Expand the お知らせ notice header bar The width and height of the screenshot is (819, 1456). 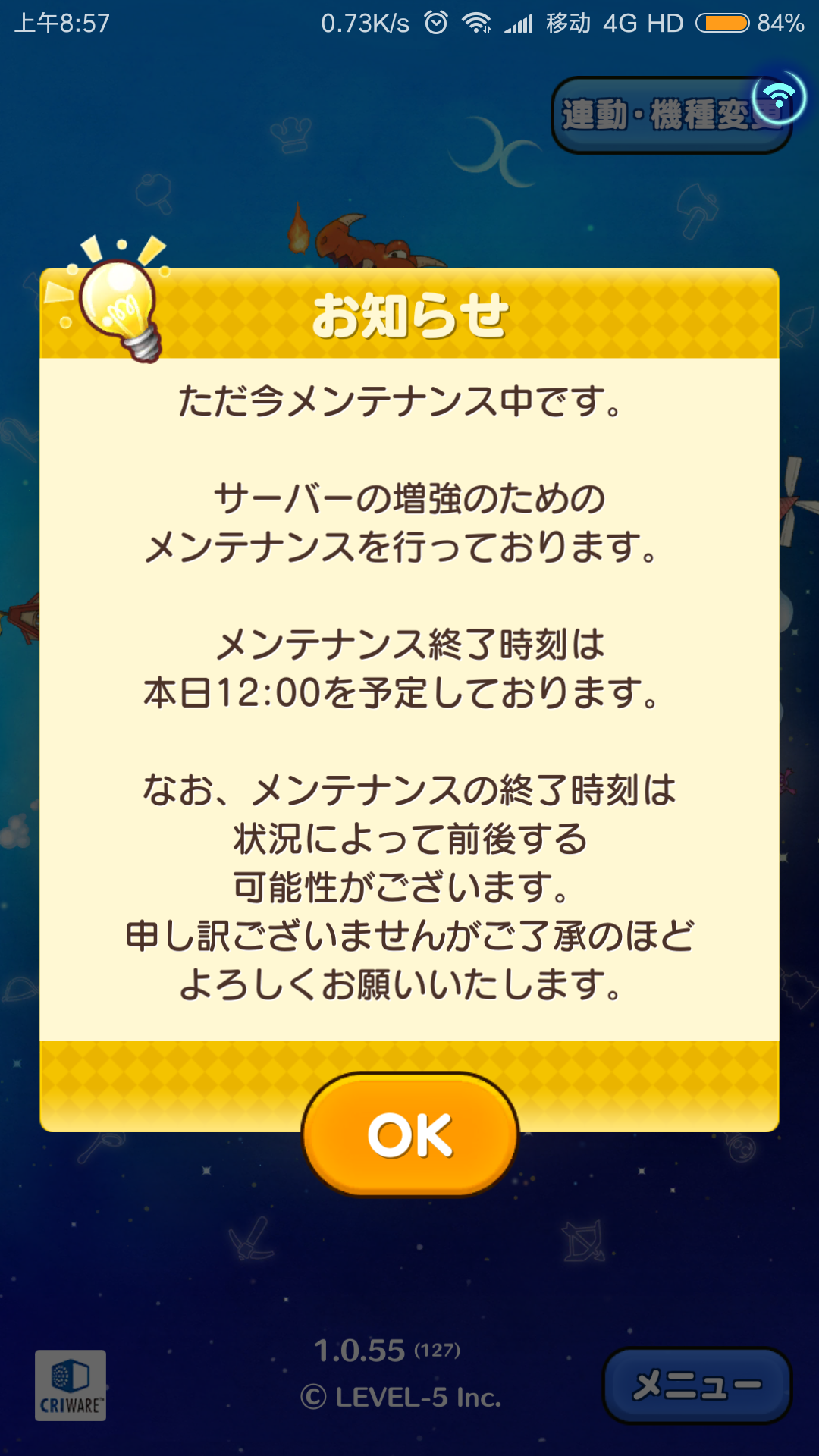[409, 313]
